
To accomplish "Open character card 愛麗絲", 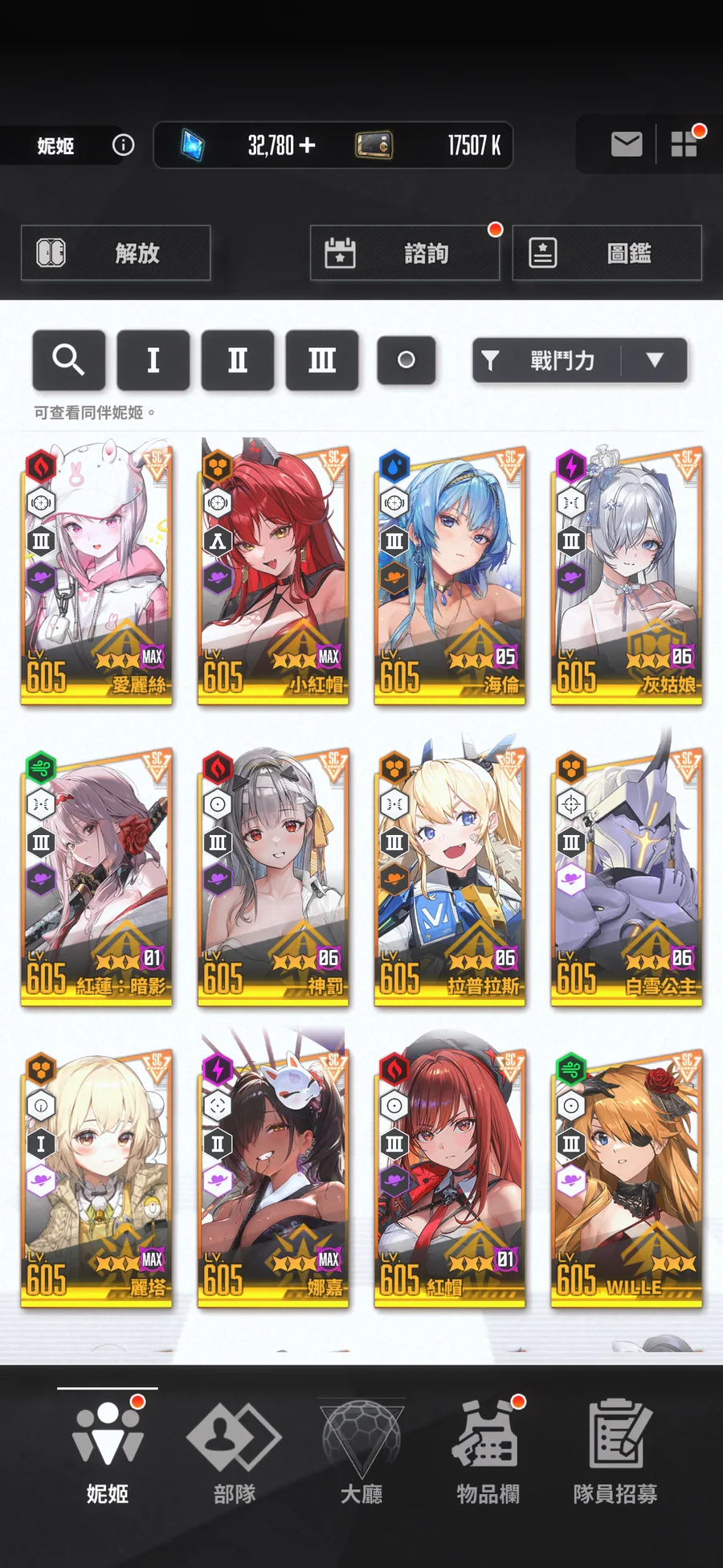I will (96, 573).
